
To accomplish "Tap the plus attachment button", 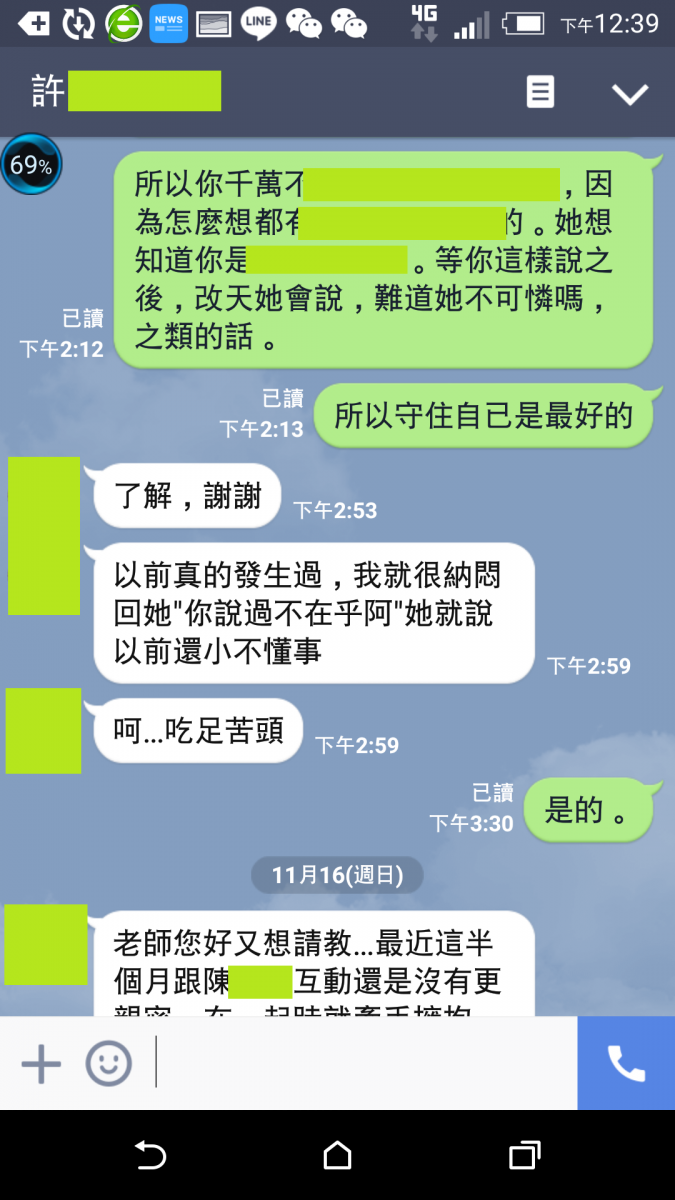I will [41, 1064].
